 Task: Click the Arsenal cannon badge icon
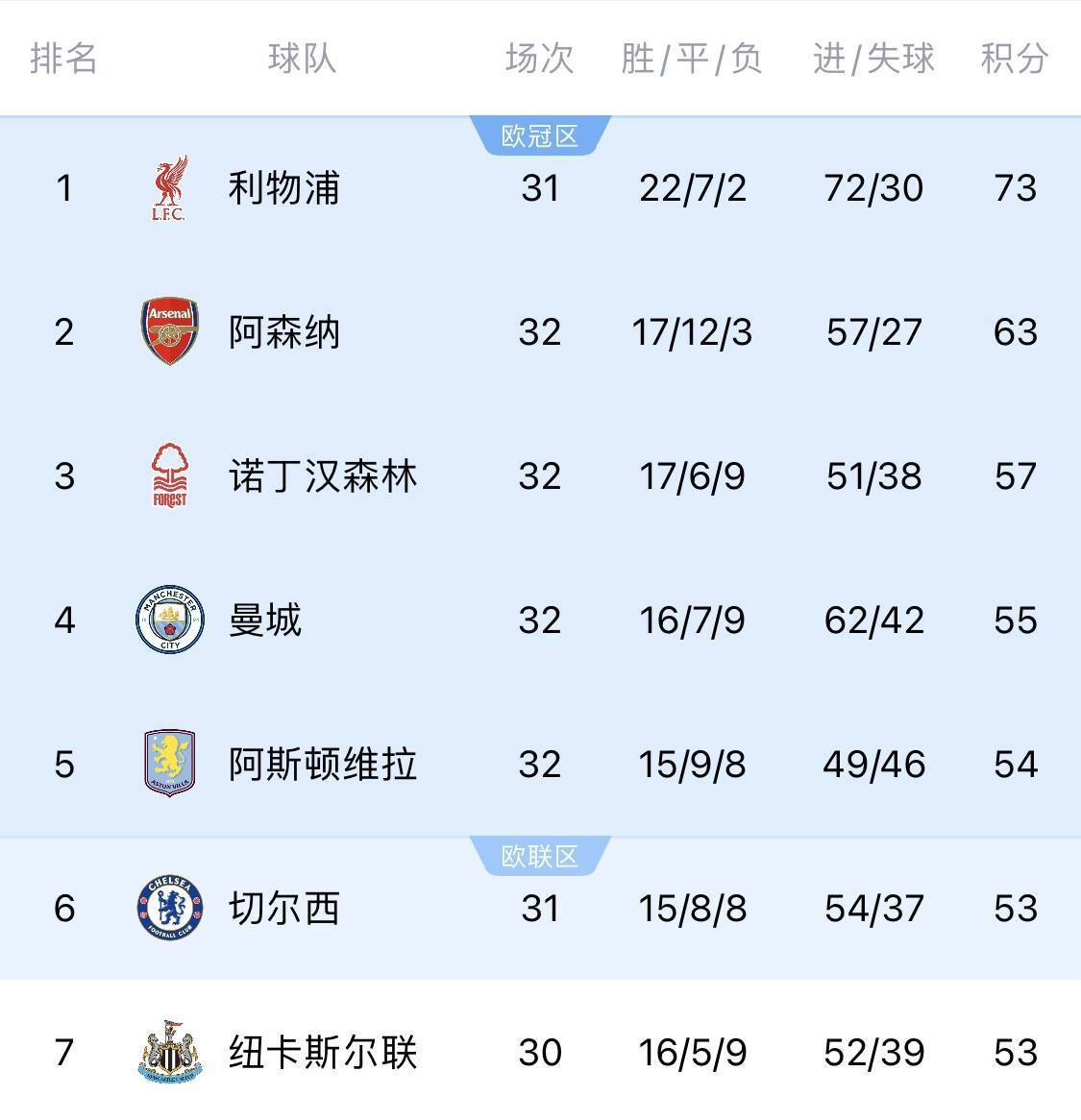(x=169, y=332)
